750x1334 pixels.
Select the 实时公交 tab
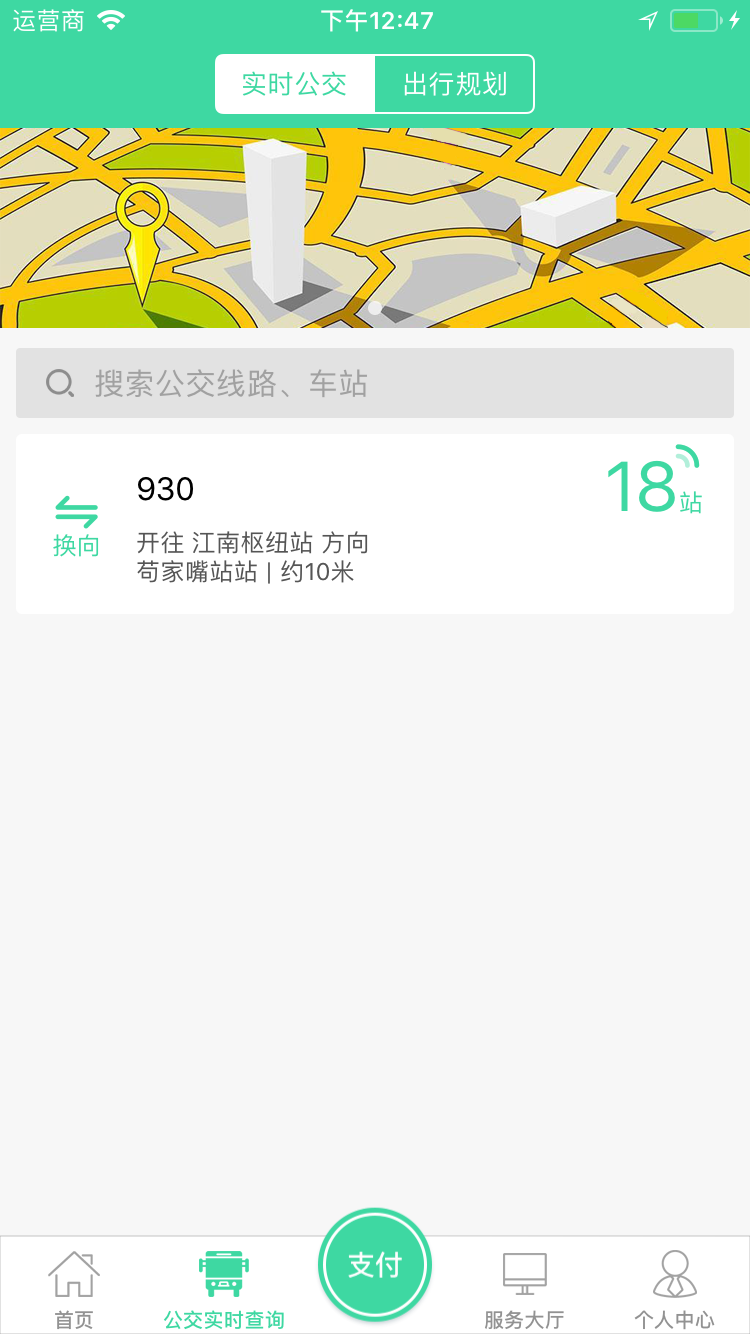click(295, 84)
